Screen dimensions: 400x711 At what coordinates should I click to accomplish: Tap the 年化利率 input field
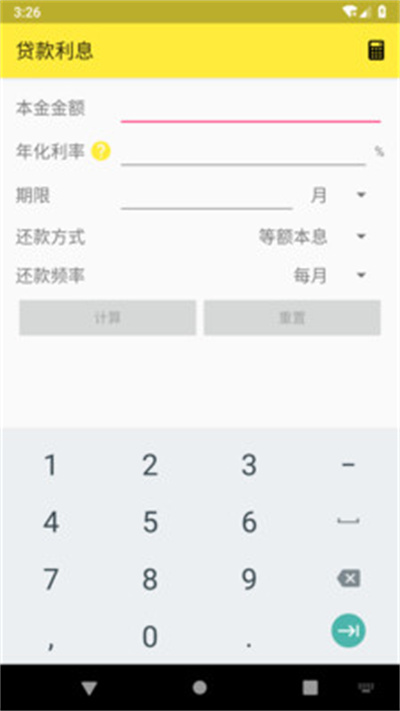pos(243,152)
